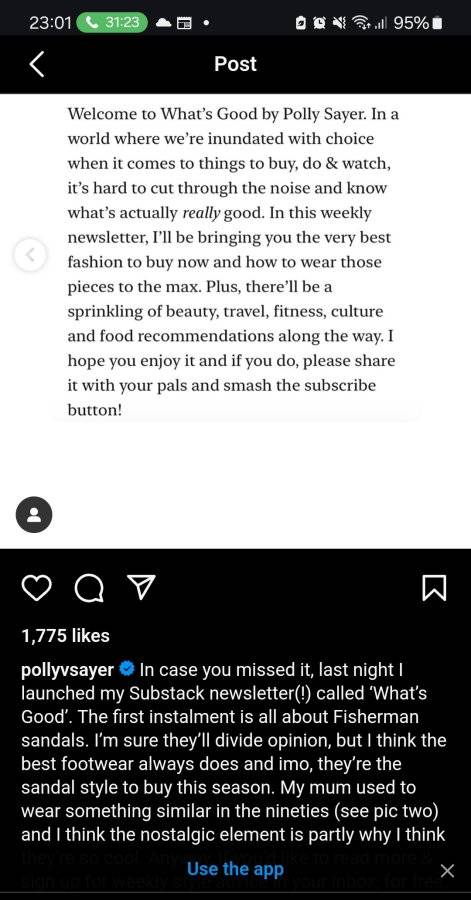
Task: Dismiss the Use the app banner
Action: [x=447, y=871]
